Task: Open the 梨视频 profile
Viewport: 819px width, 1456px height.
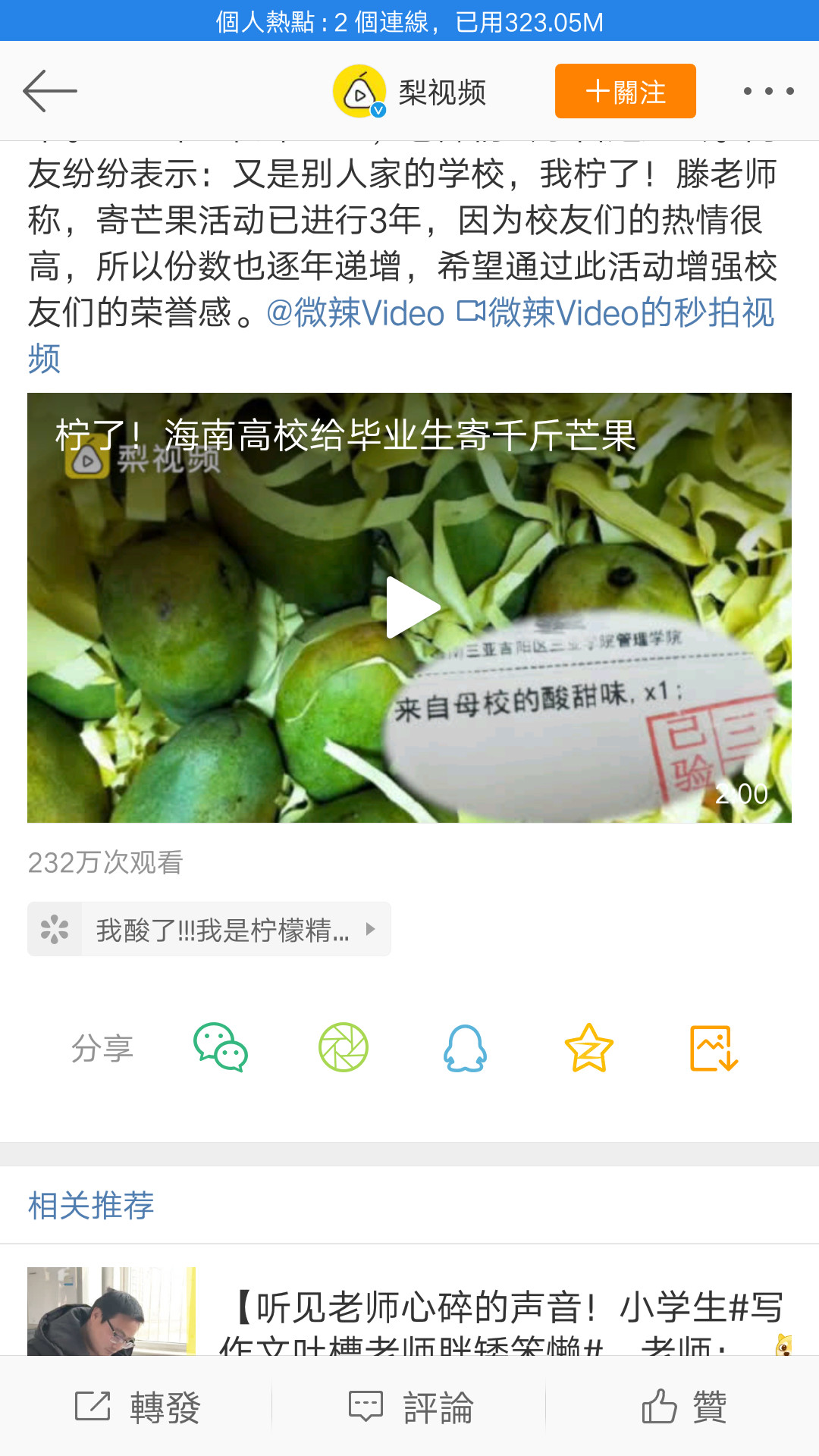Action: click(x=410, y=92)
